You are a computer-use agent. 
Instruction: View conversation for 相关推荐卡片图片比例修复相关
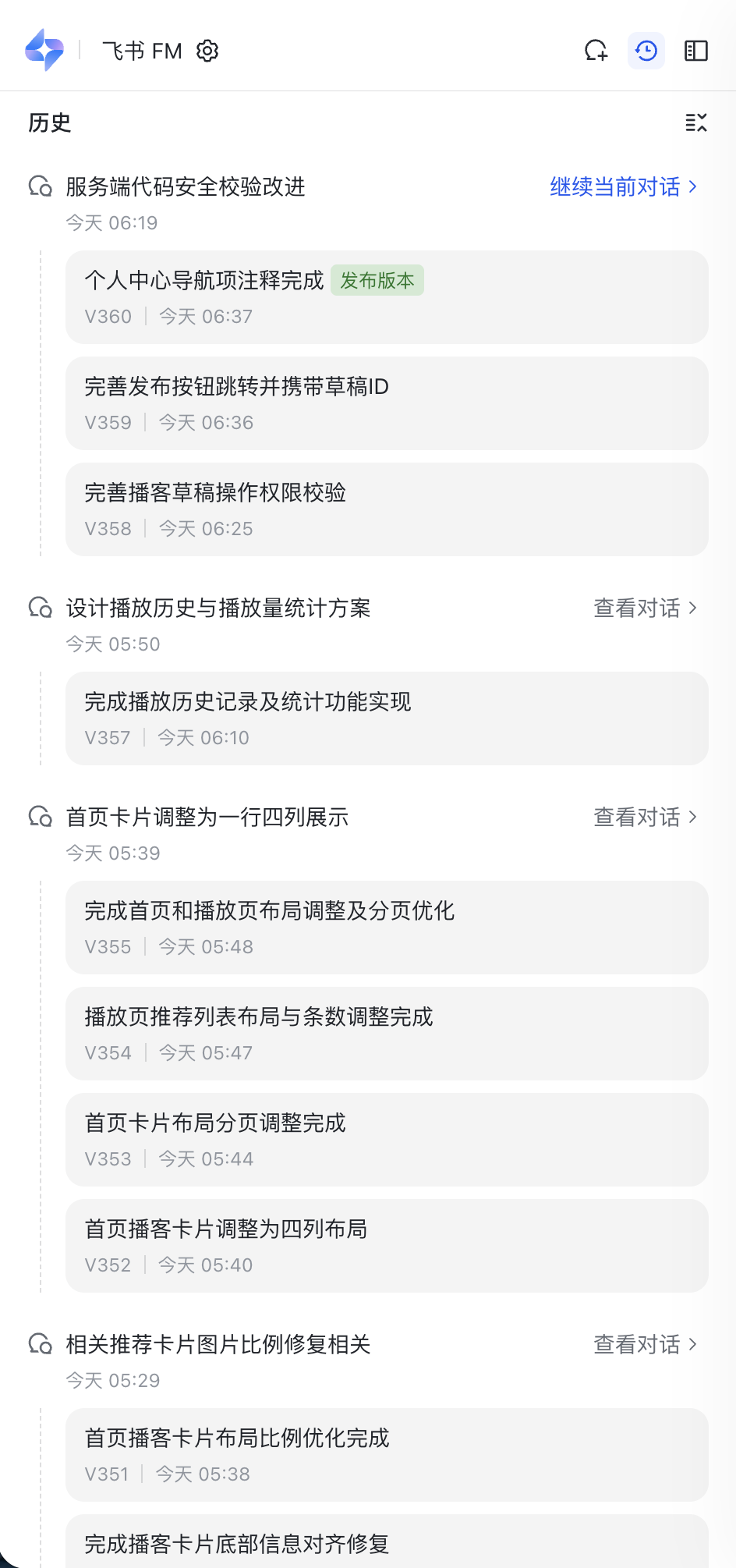click(645, 1345)
